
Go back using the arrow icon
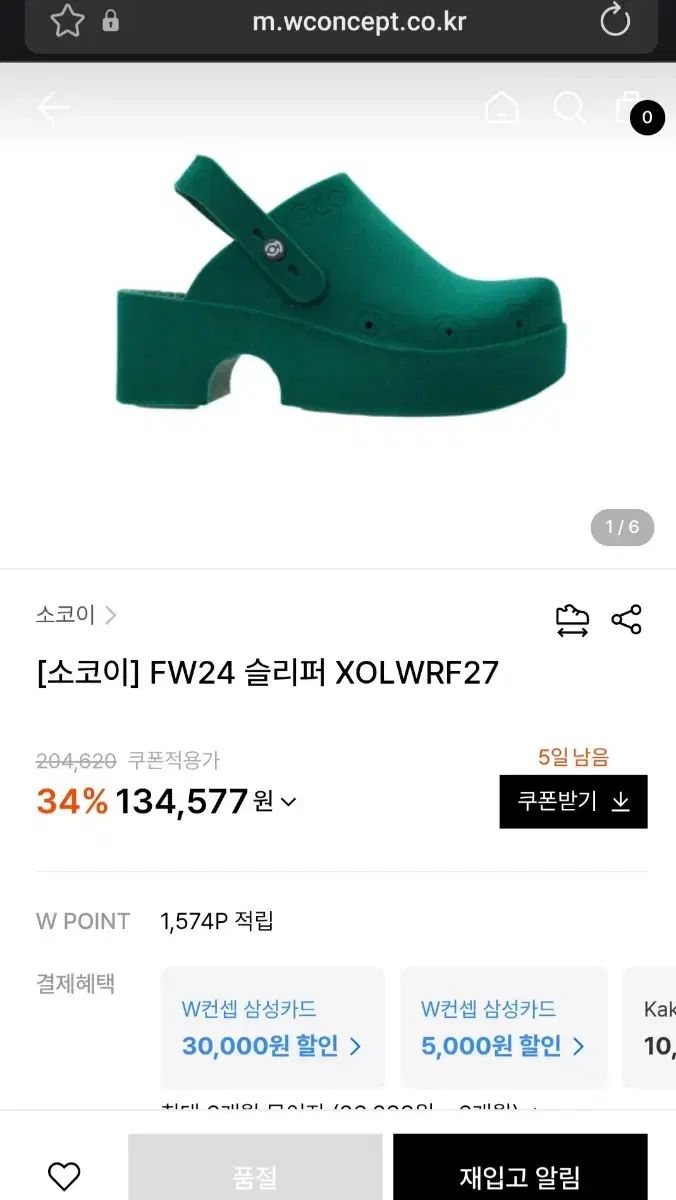pyautogui.click(x=53, y=108)
